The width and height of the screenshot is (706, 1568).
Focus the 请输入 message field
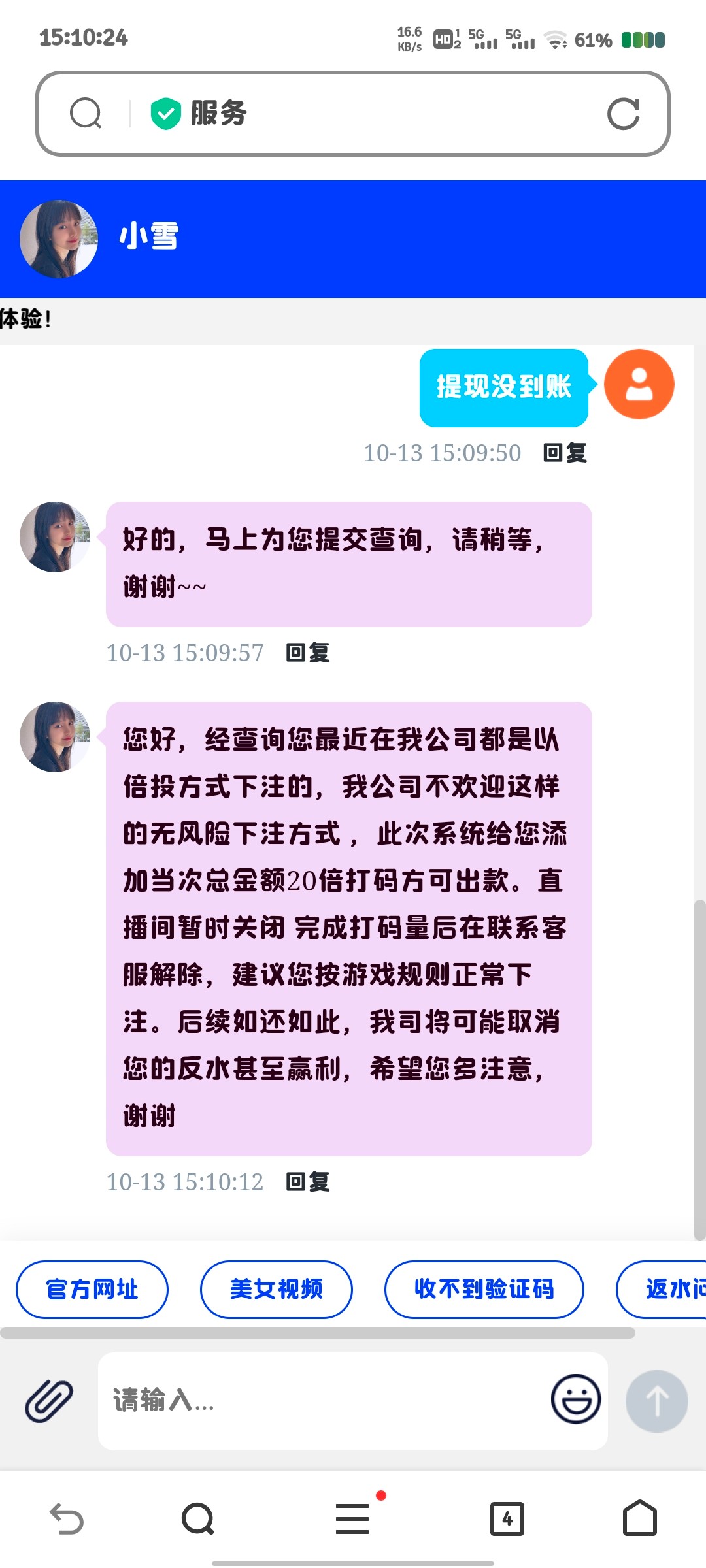click(x=320, y=1401)
